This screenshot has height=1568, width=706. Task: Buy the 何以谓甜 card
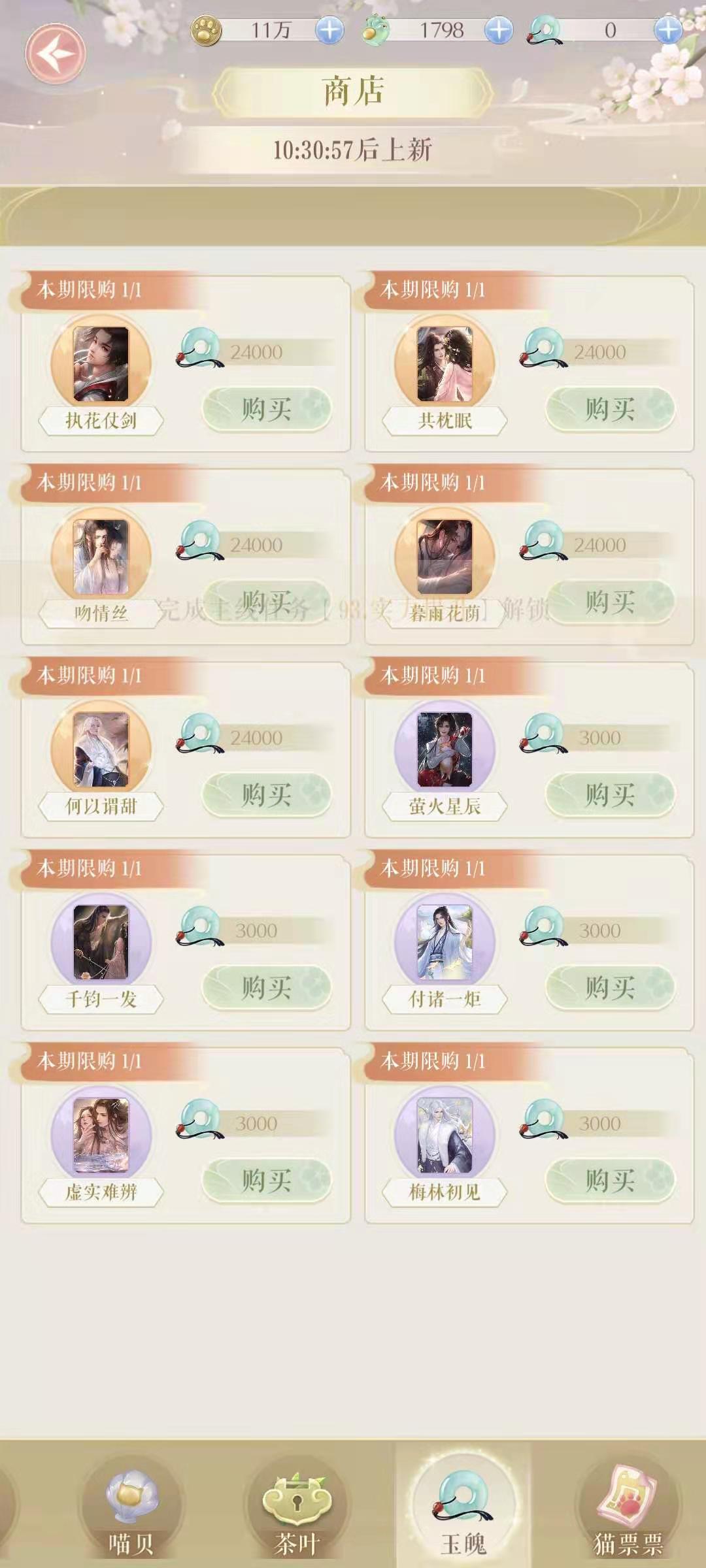click(267, 795)
